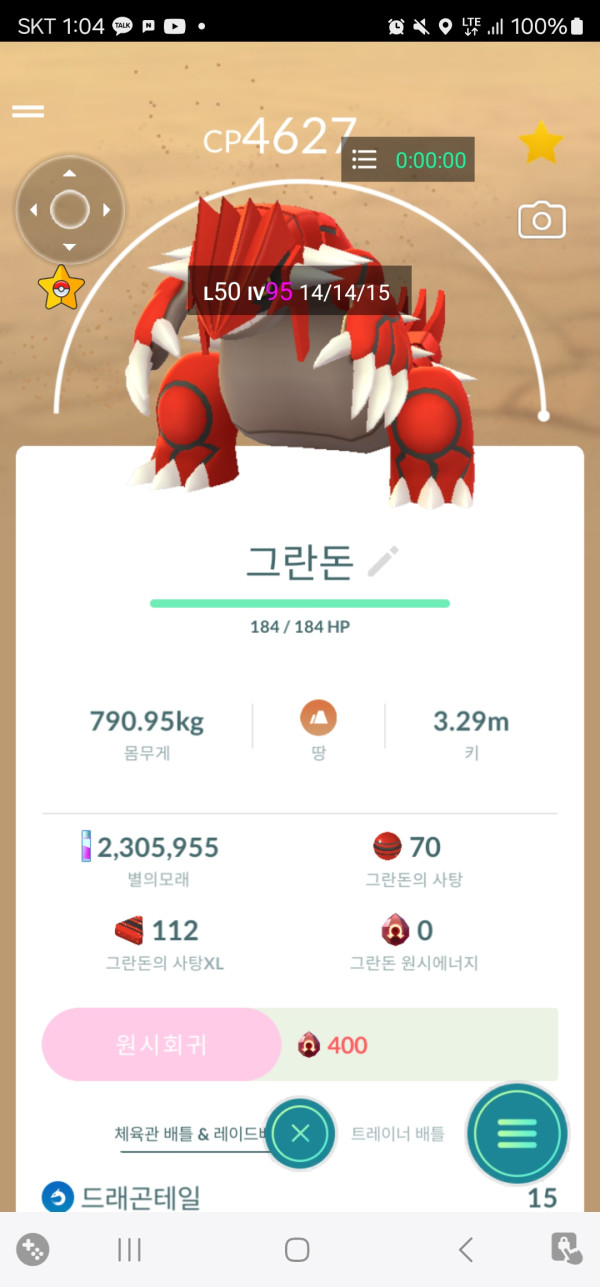Tap the touch lock icon in navigation bar
Screen dimensions: 600x1287
(x=566, y=1249)
